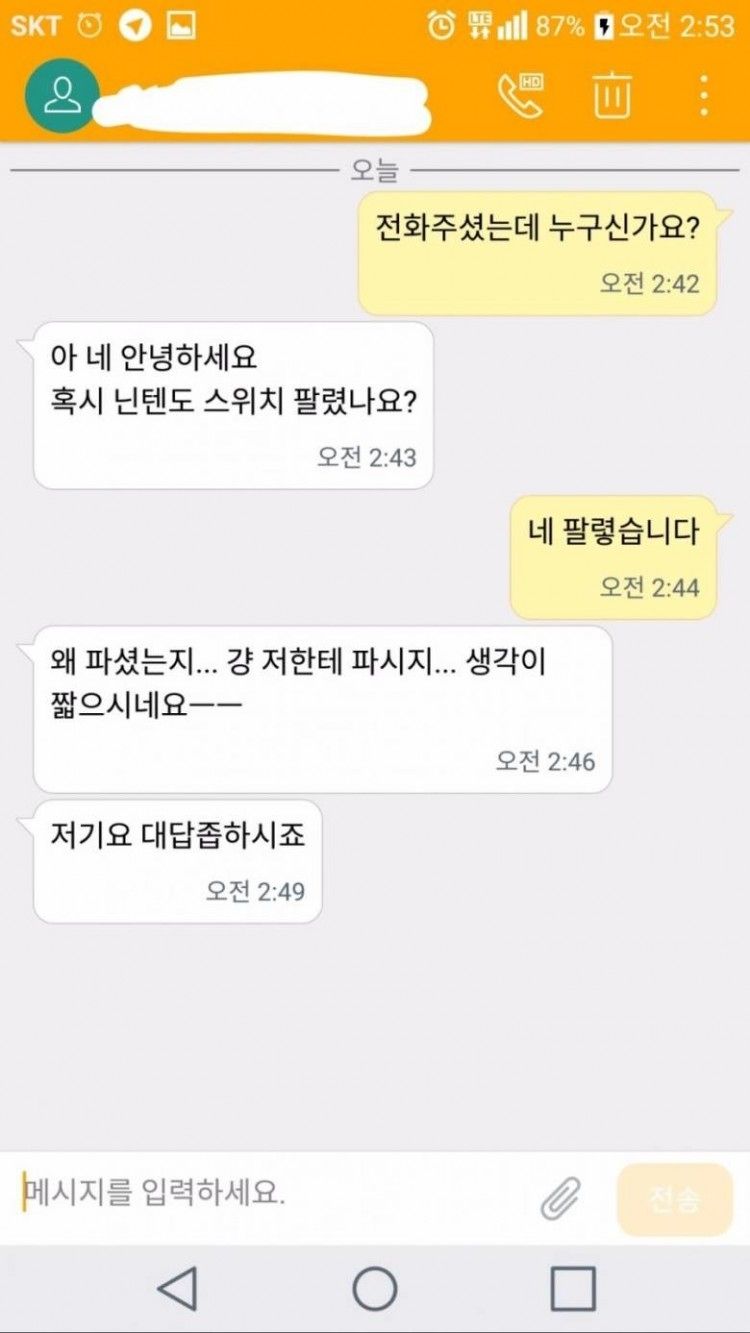
Task: Start an HD call to this contact
Action: (x=520, y=96)
